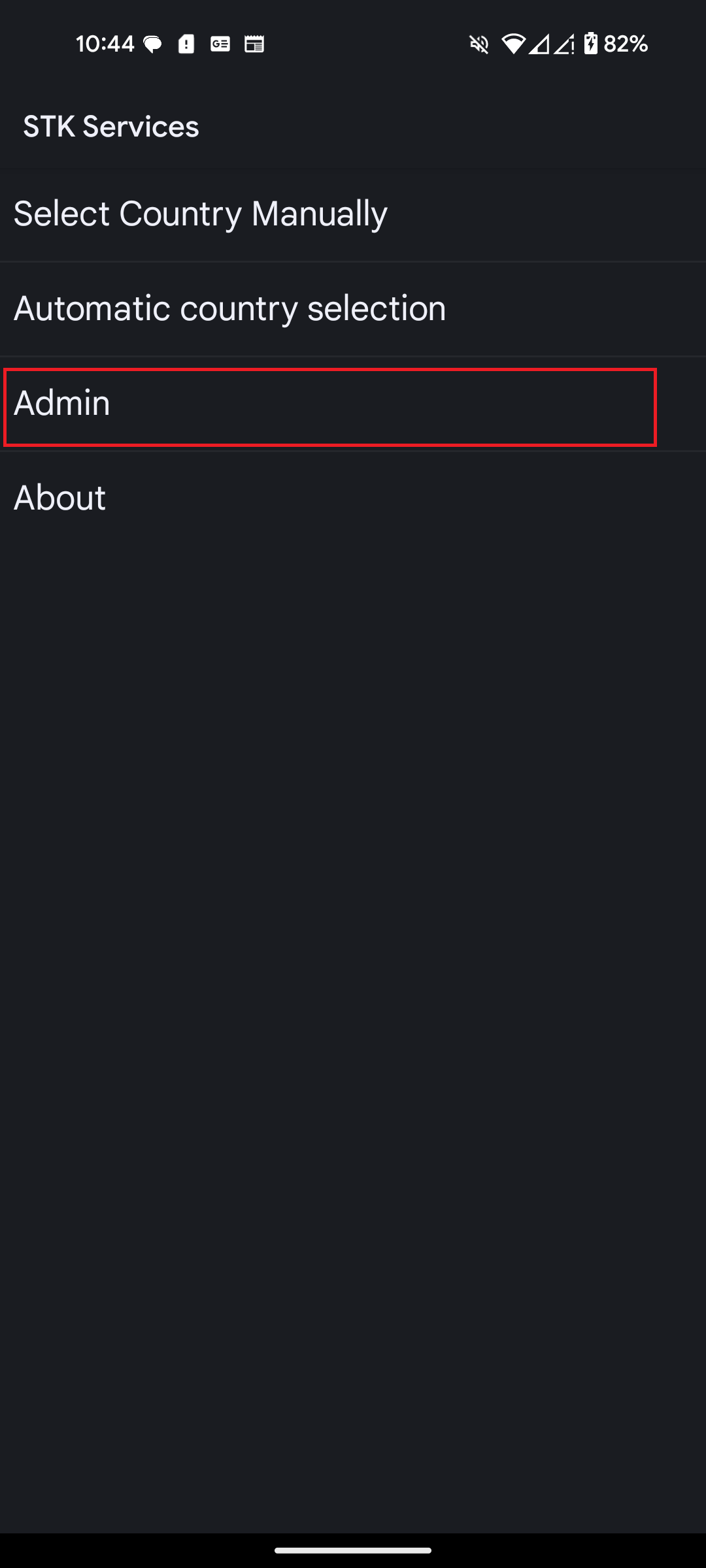Screen dimensions: 706x1568
Task: Tap the About entry
Action: pyautogui.click(x=59, y=498)
